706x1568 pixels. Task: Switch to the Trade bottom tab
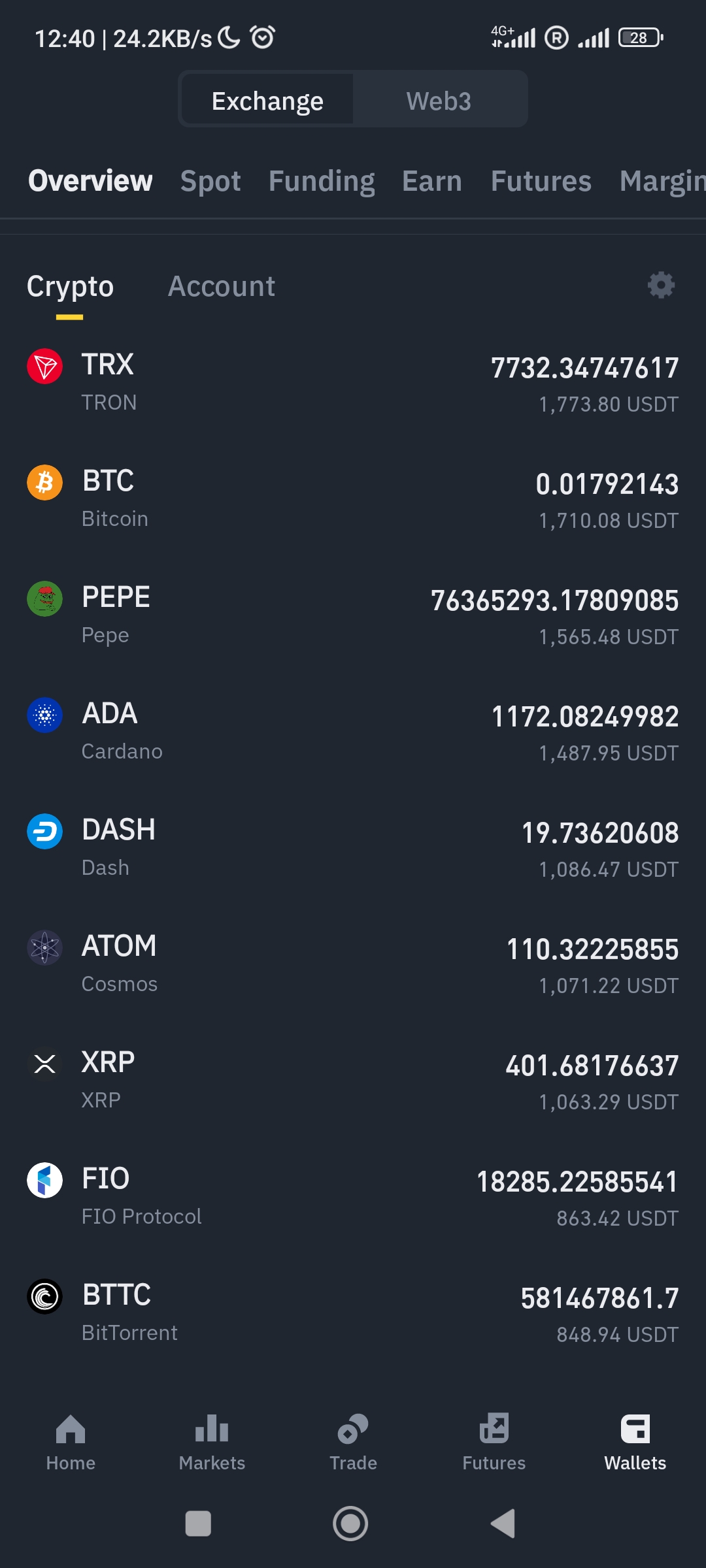353,1442
